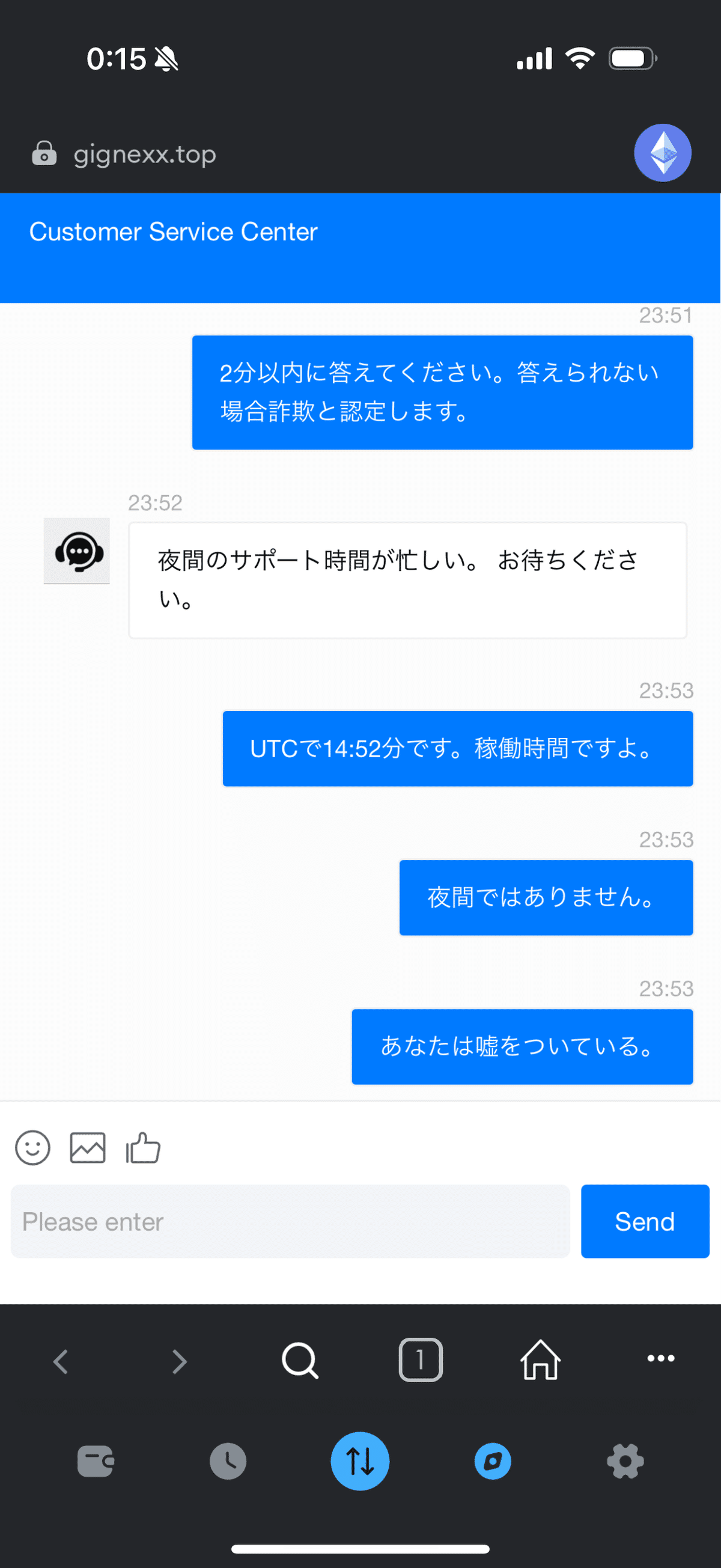
Task: Click the image attachment icon
Action: (x=88, y=1148)
